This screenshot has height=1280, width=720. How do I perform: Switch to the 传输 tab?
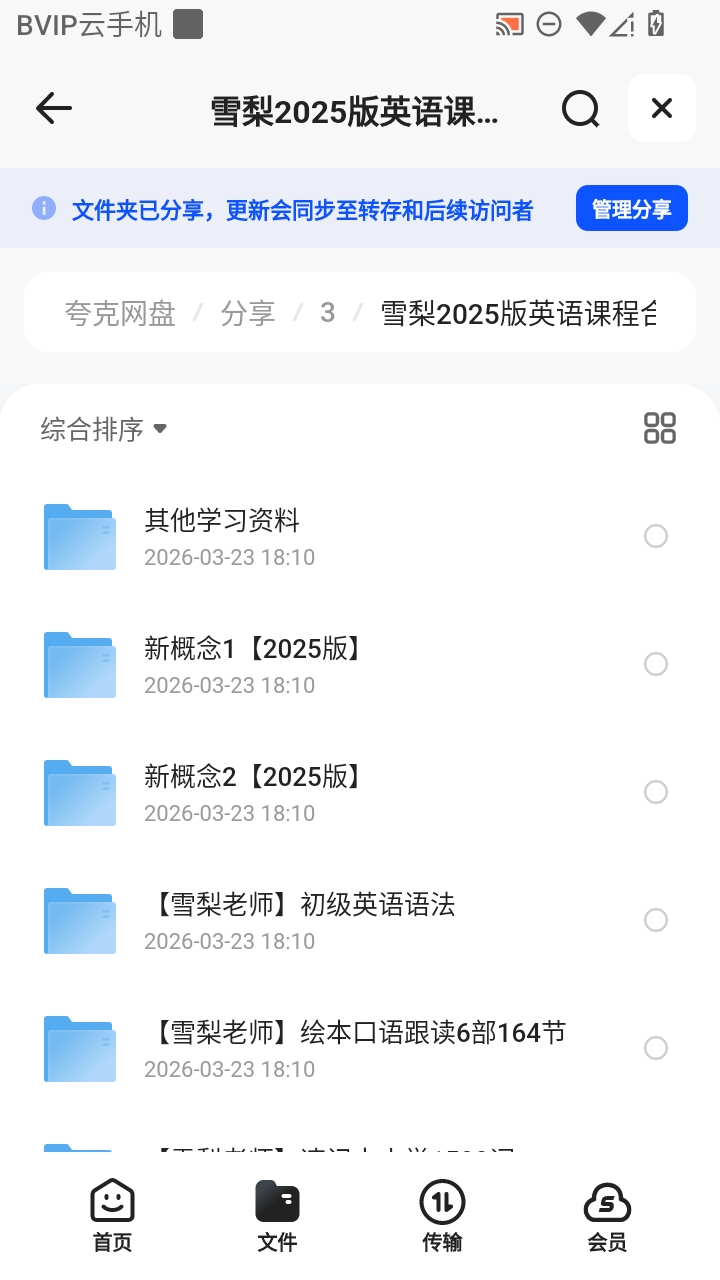tap(442, 1216)
